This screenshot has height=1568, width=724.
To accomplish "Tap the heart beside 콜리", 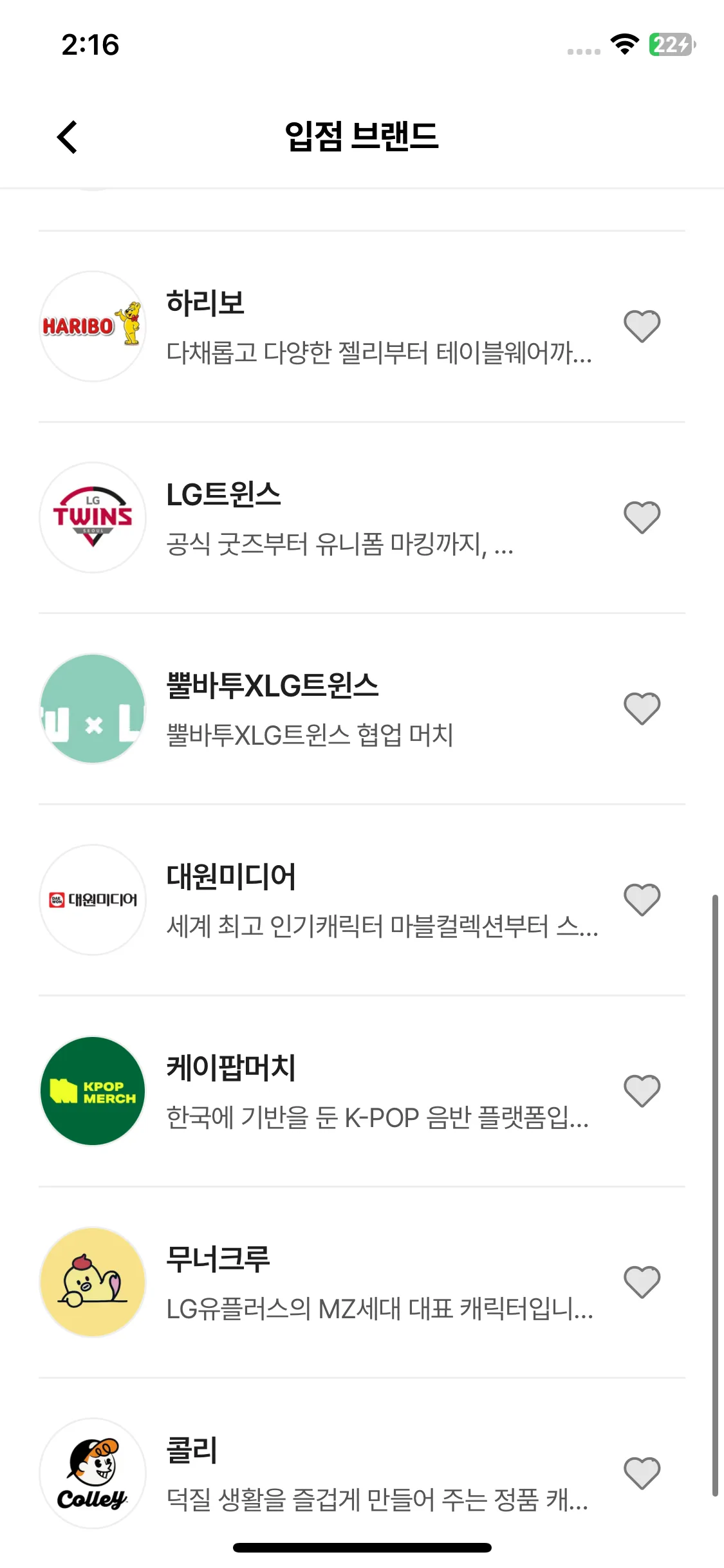I will pyautogui.click(x=642, y=1473).
